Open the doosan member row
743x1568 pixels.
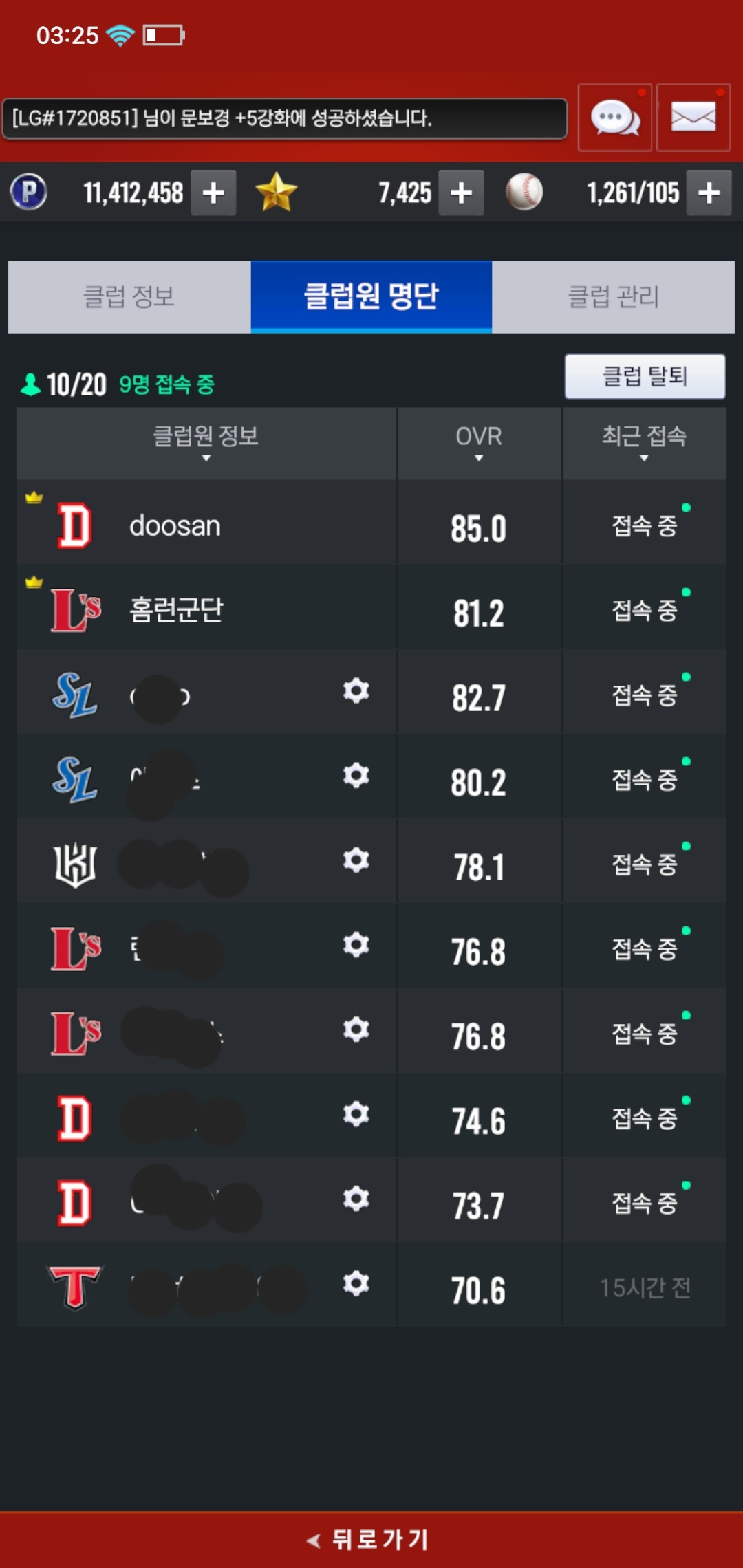coord(206,526)
